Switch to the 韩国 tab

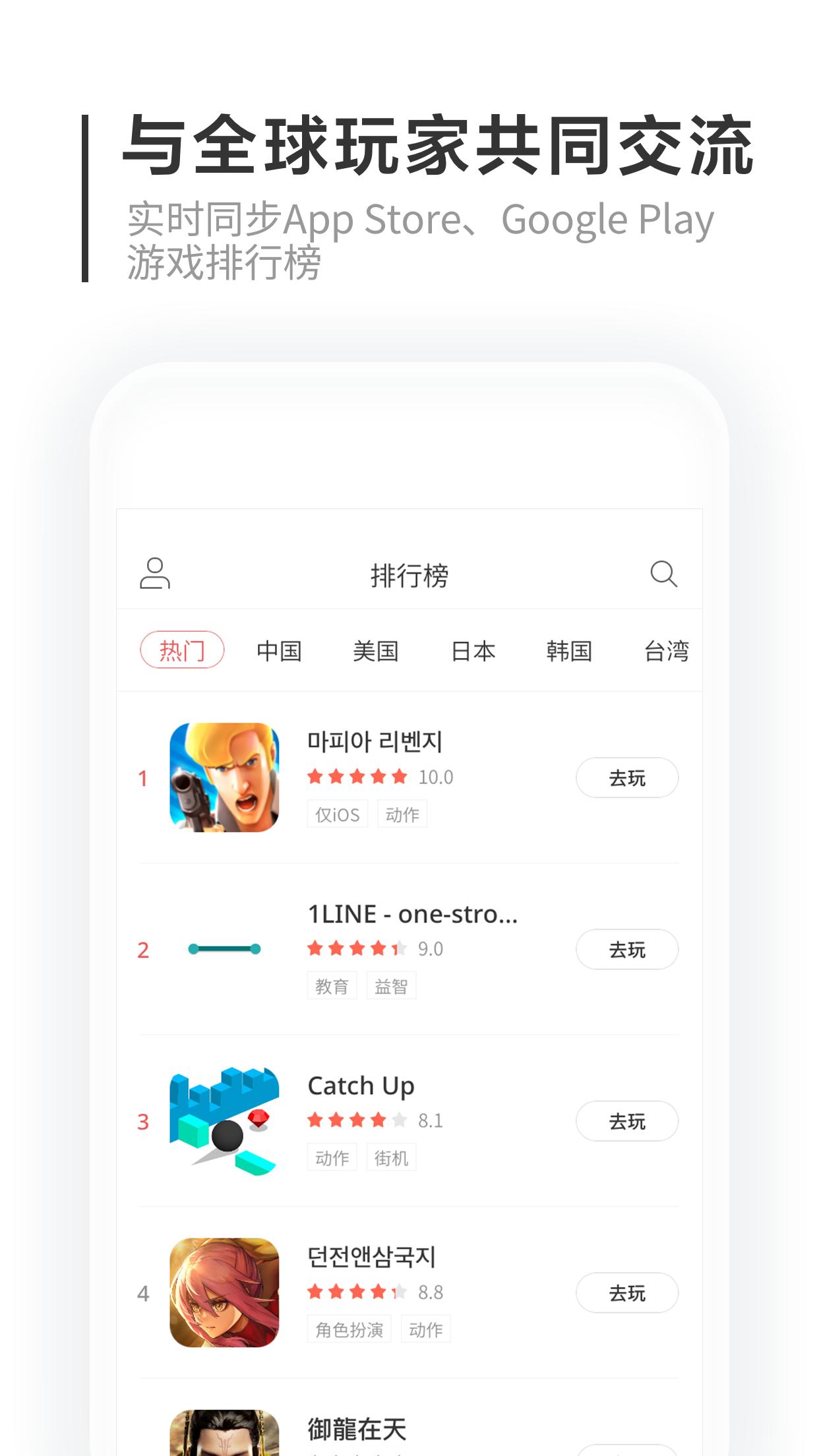point(570,652)
